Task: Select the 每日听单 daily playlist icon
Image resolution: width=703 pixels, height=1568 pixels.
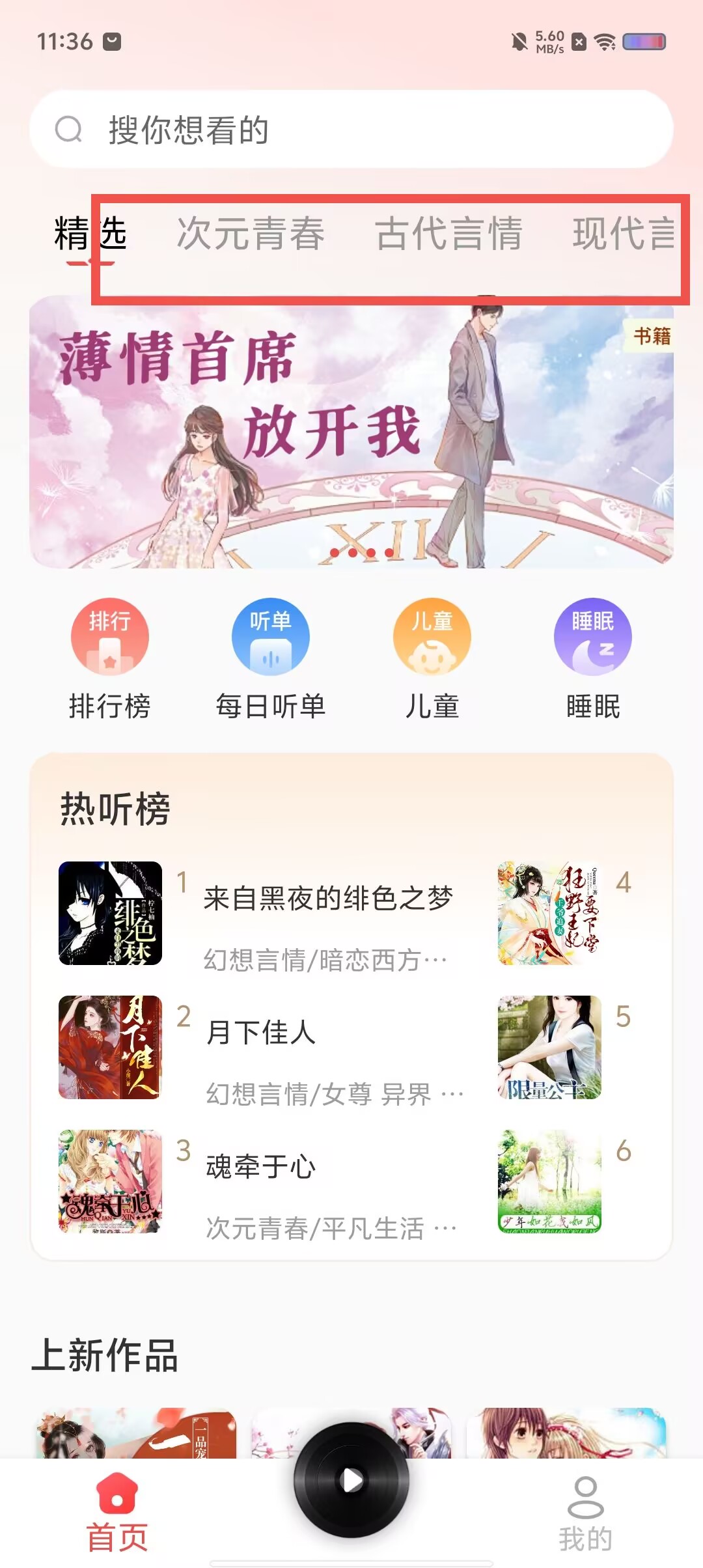Action: tap(271, 637)
